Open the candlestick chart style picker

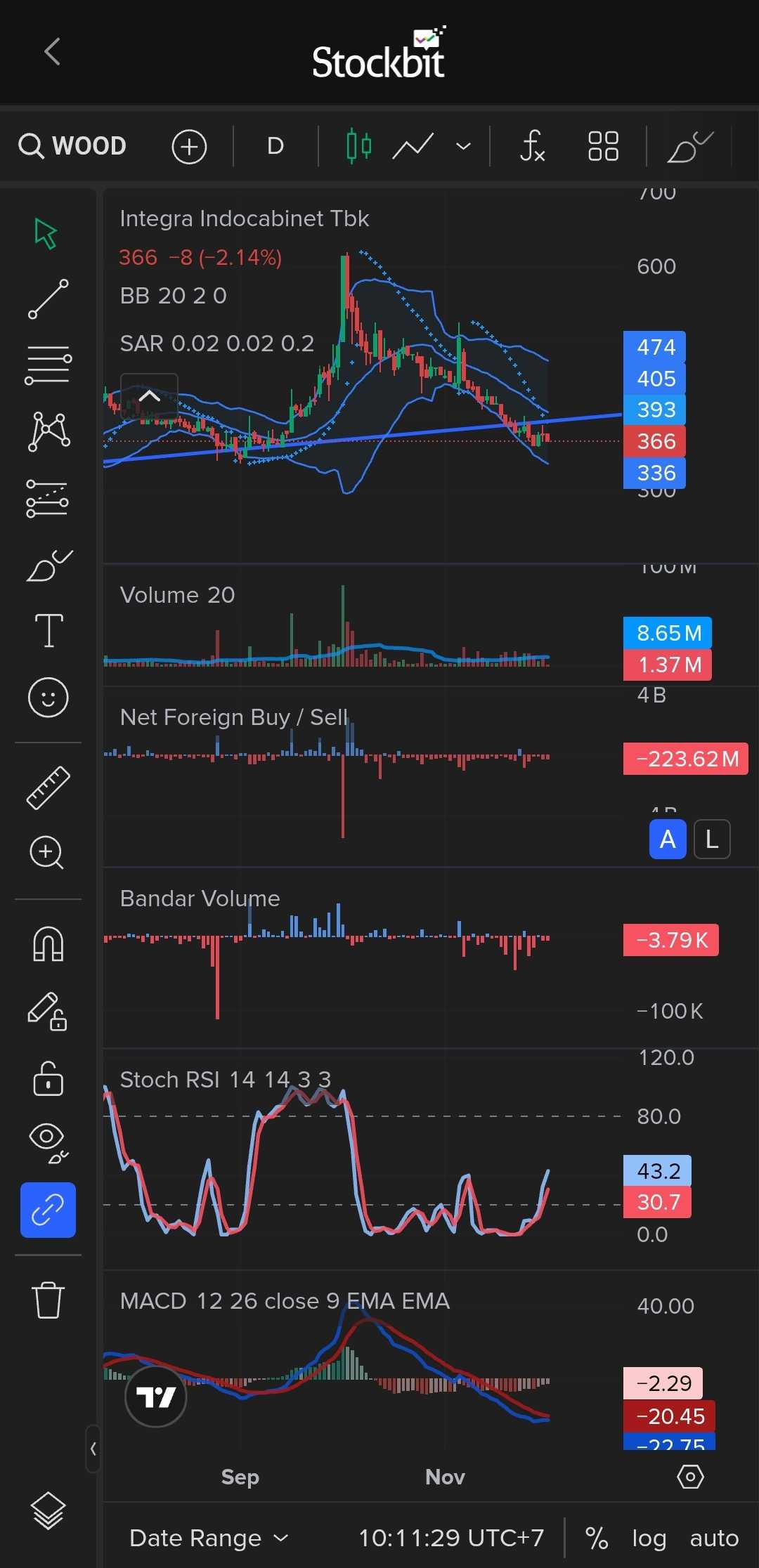point(359,146)
